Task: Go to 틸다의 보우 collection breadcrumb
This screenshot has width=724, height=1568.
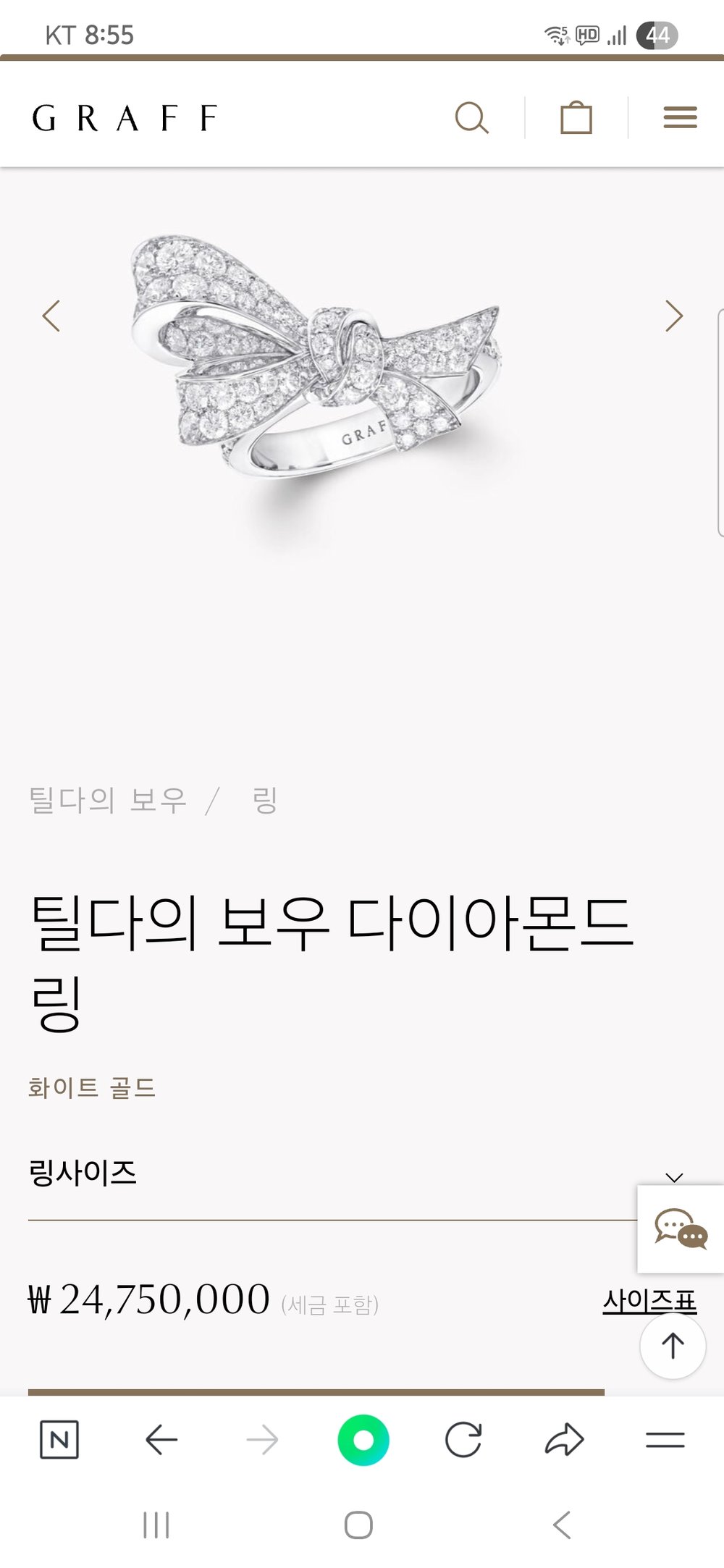Action: tap(108, 800)
